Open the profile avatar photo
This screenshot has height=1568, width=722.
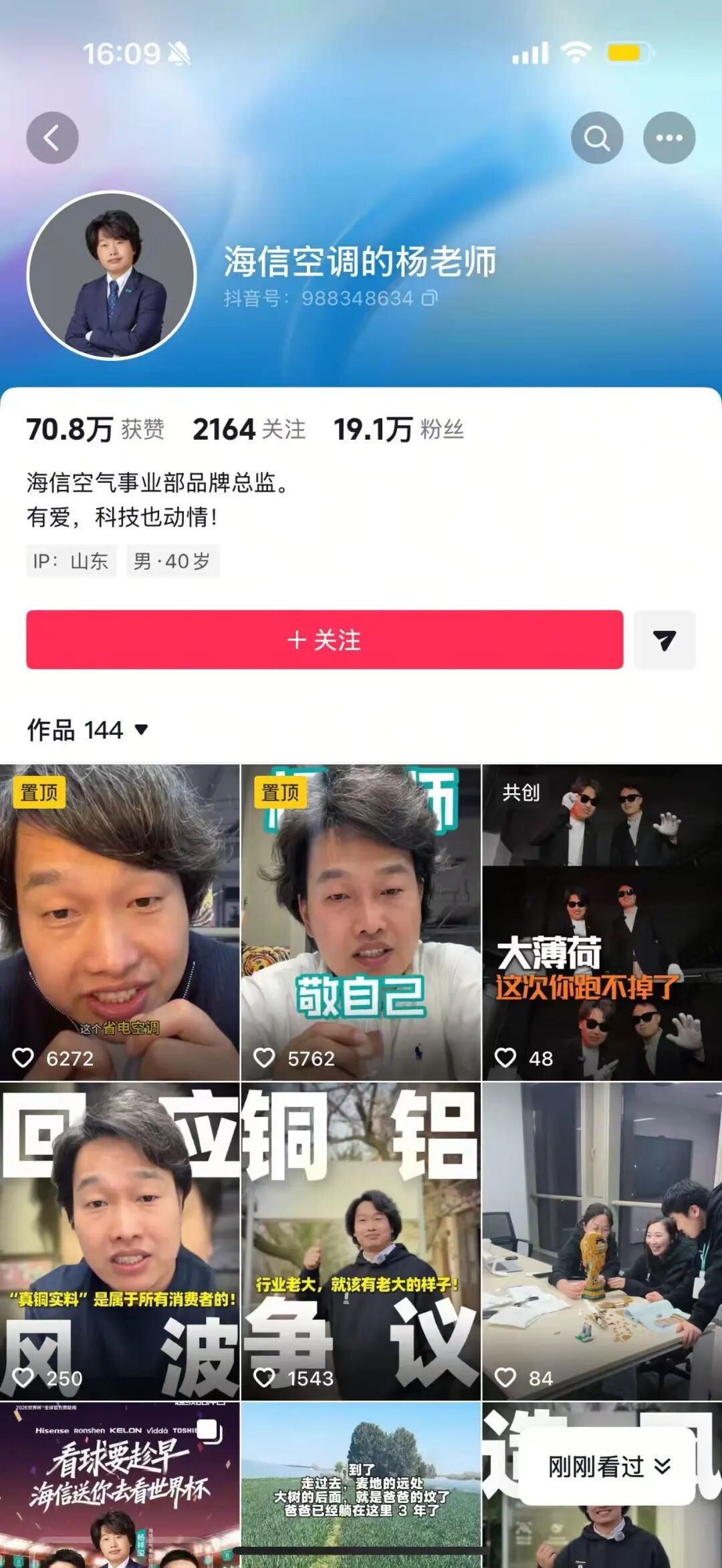pyautogui.click(x=112, y=275)
